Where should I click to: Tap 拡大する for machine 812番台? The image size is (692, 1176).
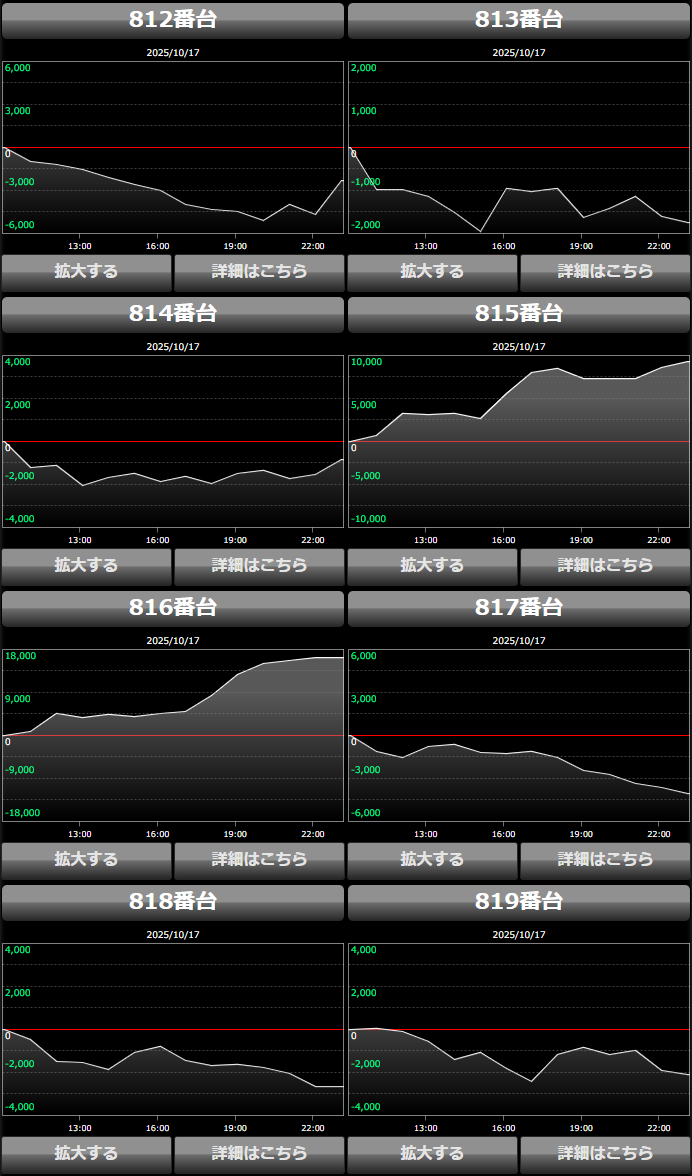point(86,271)
